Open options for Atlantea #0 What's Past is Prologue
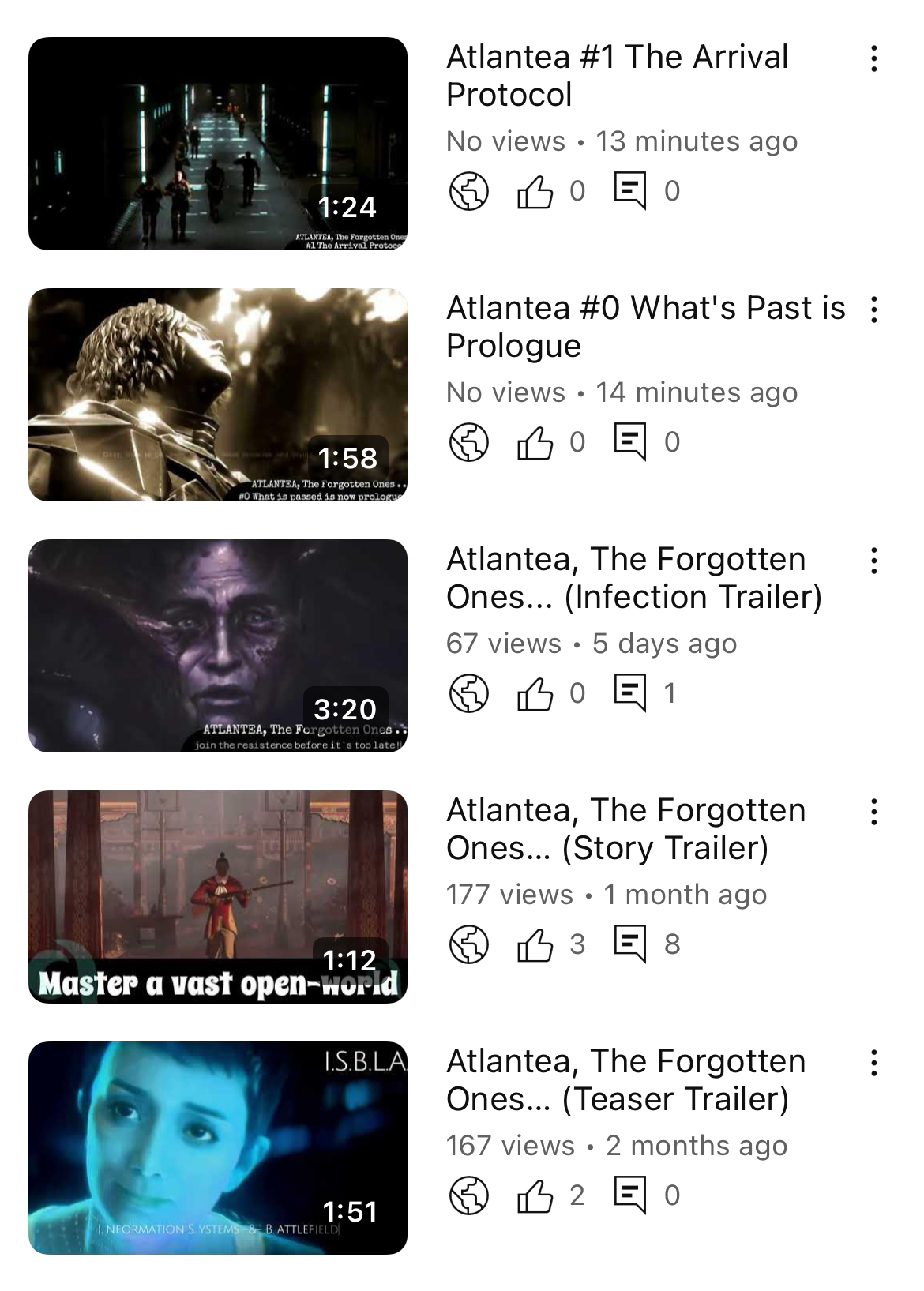The height and width of the screenshot is (1291, 924). click(x=873, y=310)
